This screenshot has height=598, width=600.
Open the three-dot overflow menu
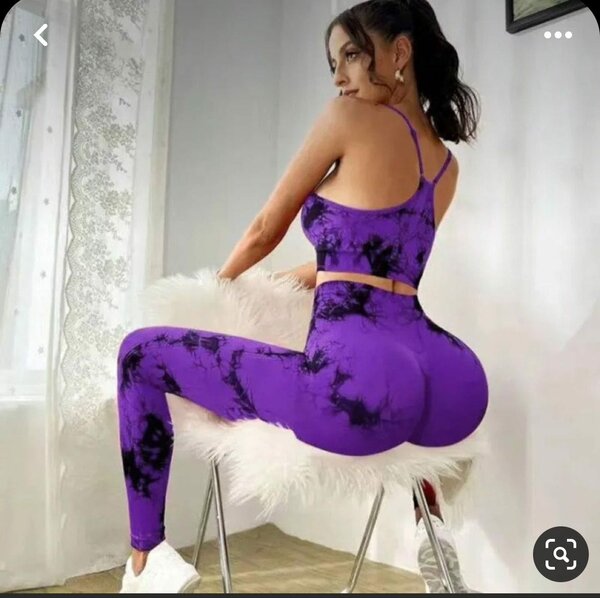pyautogui.click(x=558, y=35)
